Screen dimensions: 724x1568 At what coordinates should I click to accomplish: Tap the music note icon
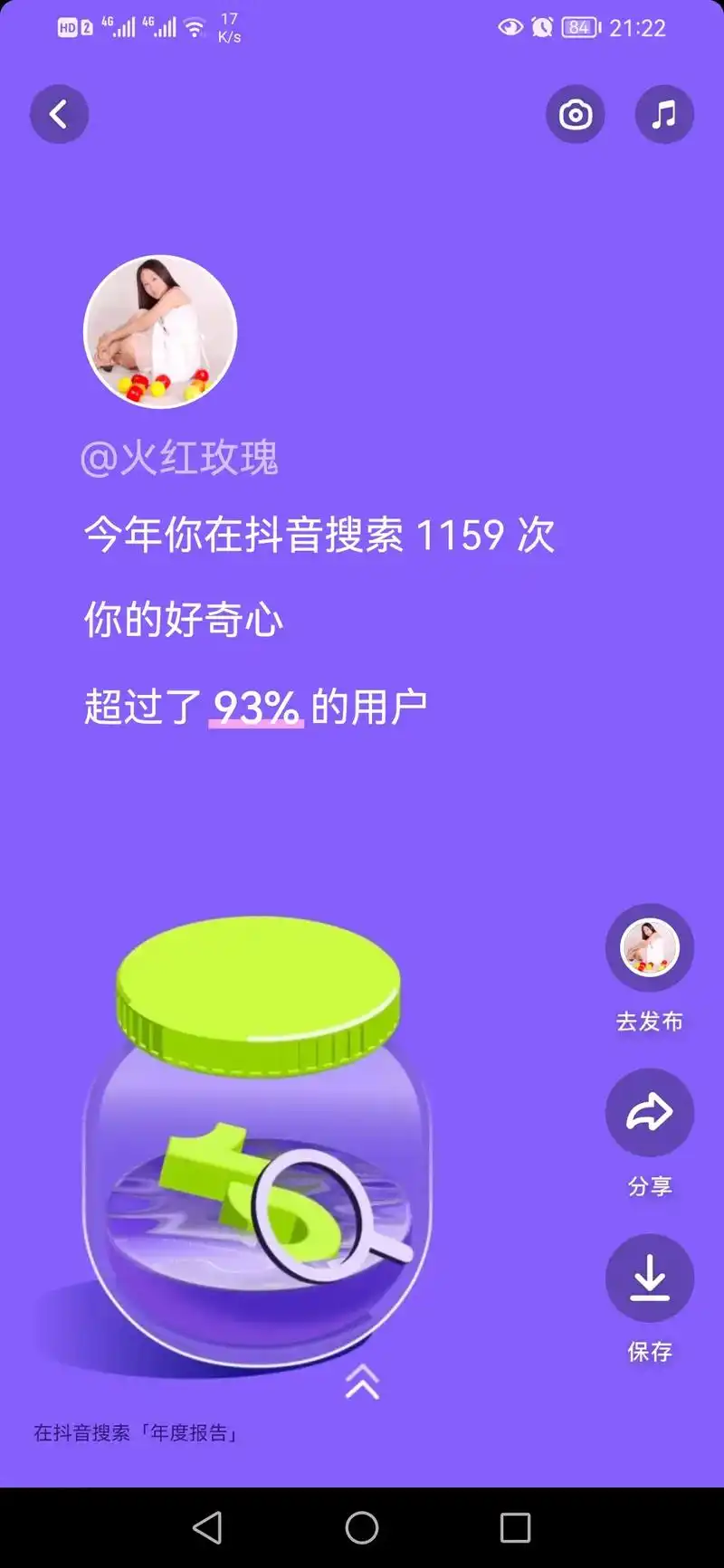(664, 114)
